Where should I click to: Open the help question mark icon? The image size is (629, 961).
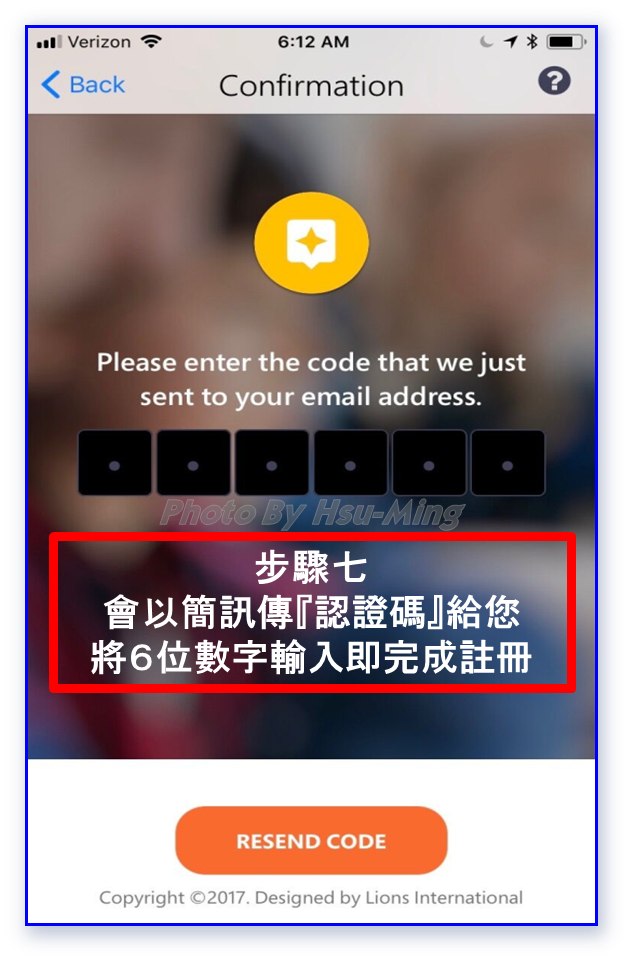pyautogui.click(x=554, y=81)
